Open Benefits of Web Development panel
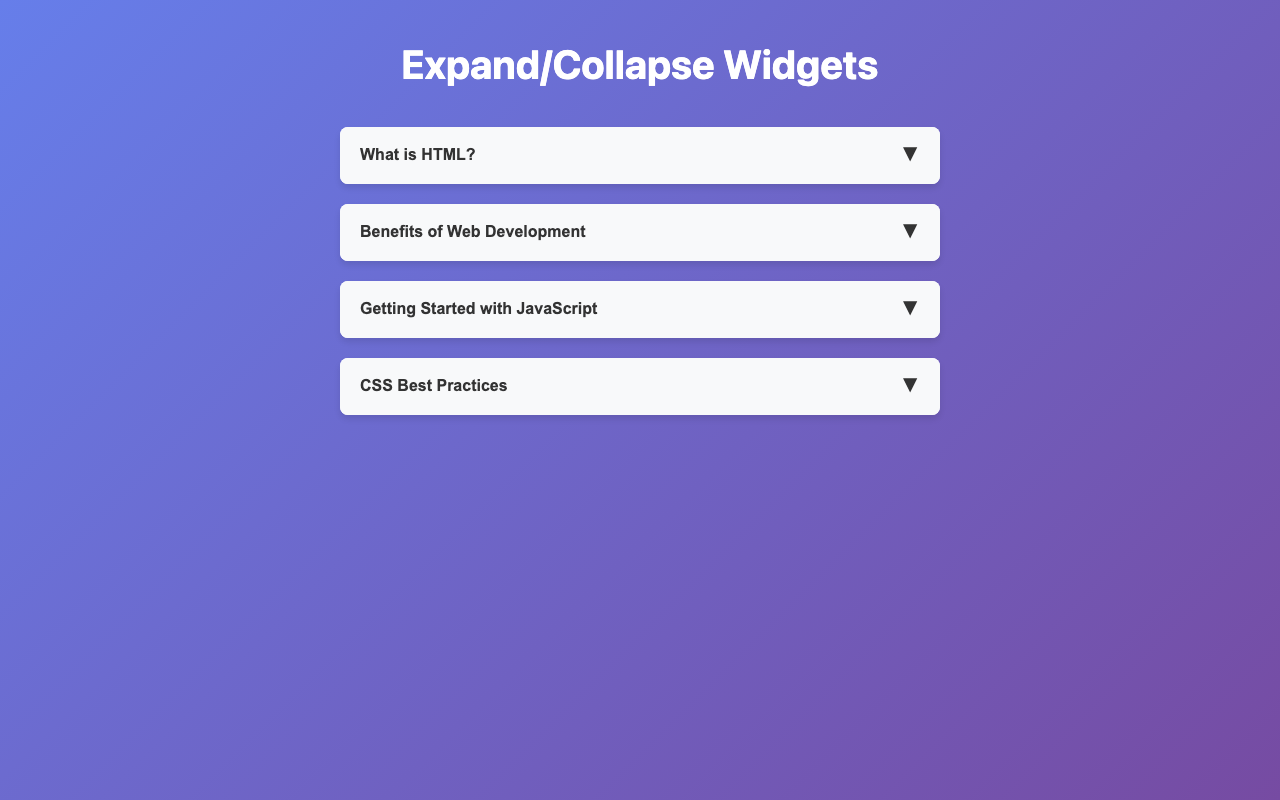This screenshot has height=800, width=1280. point(639,232)
